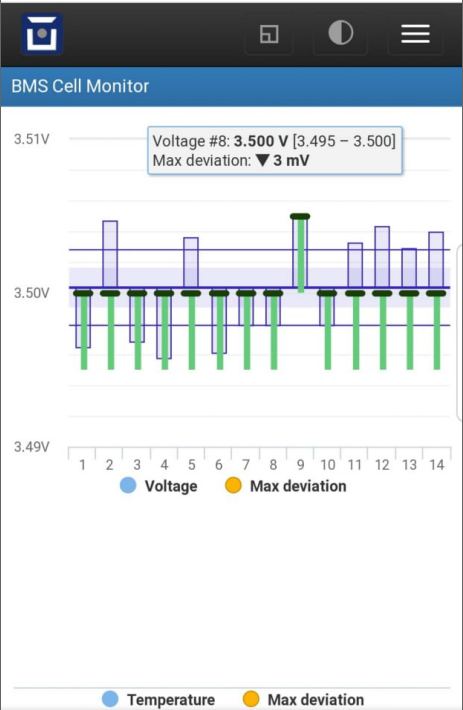The image size is (463, 710).
Task: Toggle Voltage series in the cell chart legend
Action: pos(159,486)
